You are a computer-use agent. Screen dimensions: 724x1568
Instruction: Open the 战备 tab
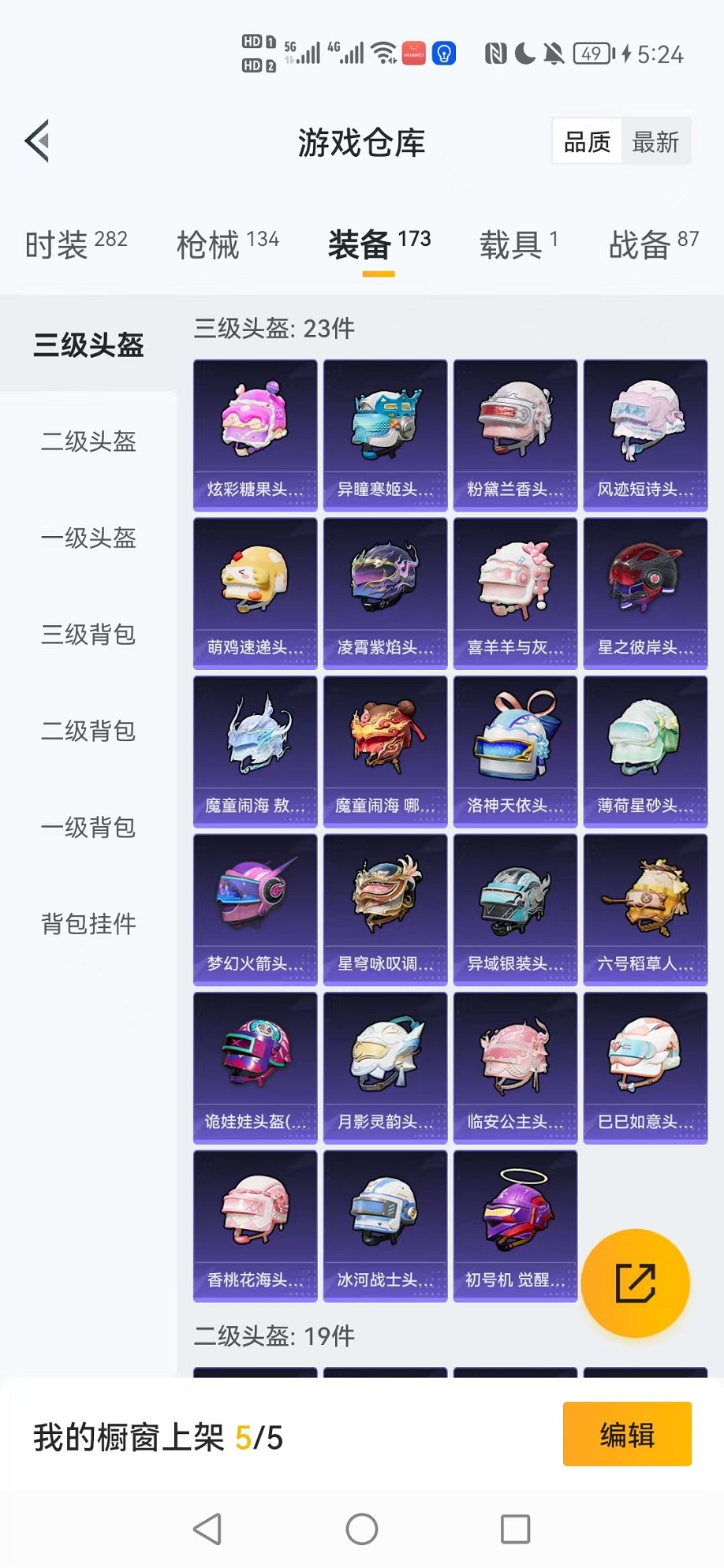pos(653,244)
